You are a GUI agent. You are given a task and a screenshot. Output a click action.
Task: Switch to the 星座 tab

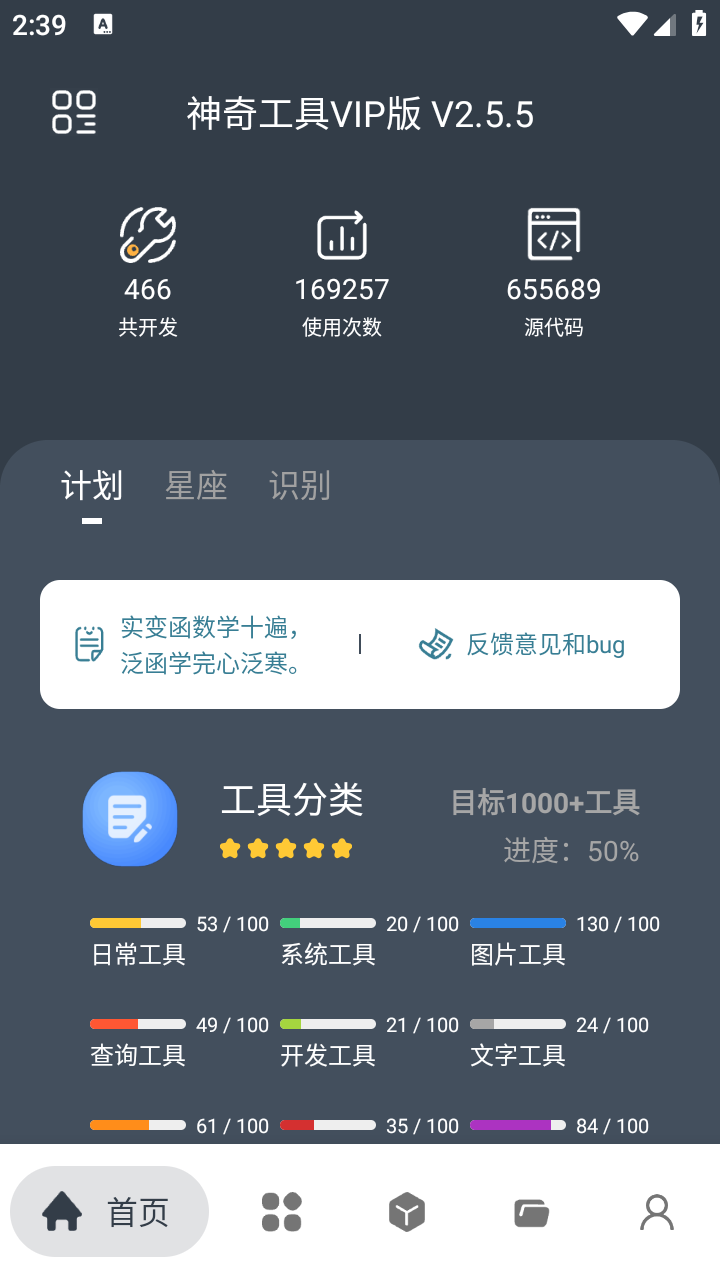[x=196, y=487]
